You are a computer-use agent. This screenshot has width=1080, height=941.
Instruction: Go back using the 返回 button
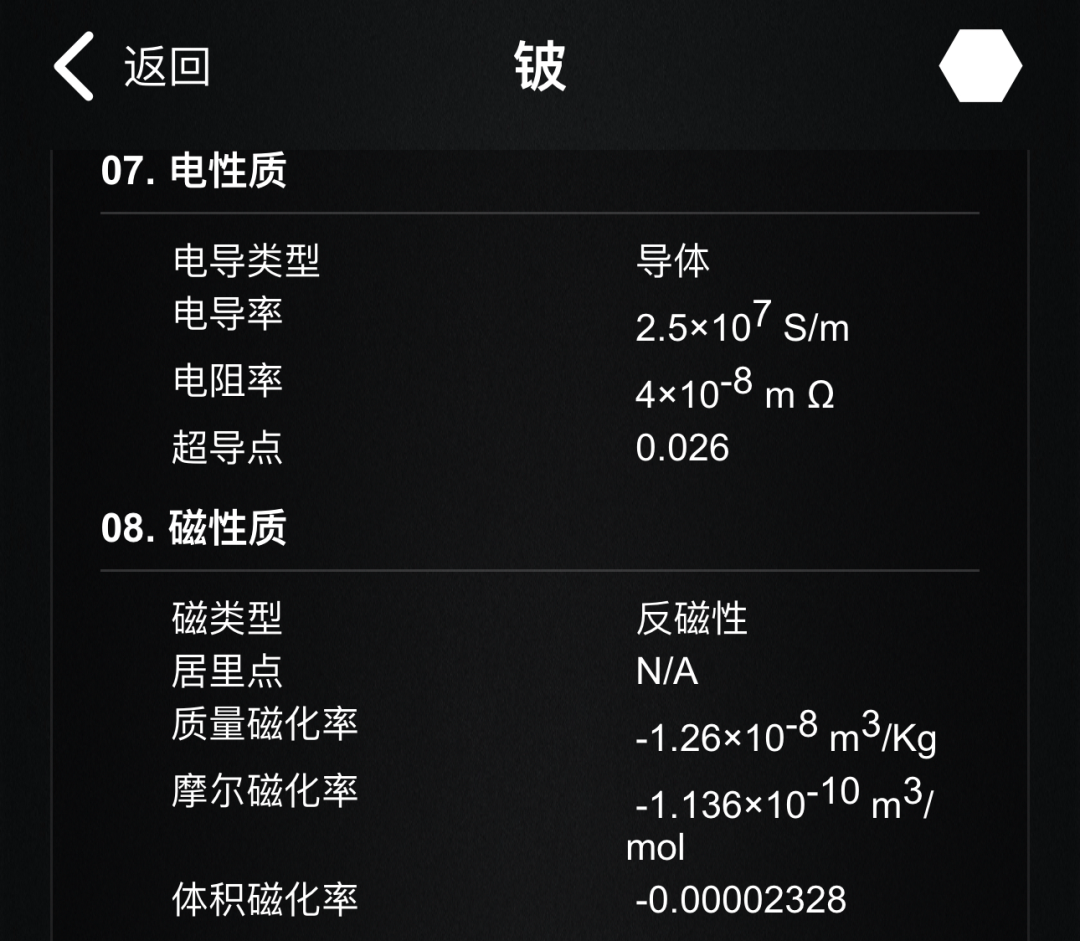click(132, 66)
